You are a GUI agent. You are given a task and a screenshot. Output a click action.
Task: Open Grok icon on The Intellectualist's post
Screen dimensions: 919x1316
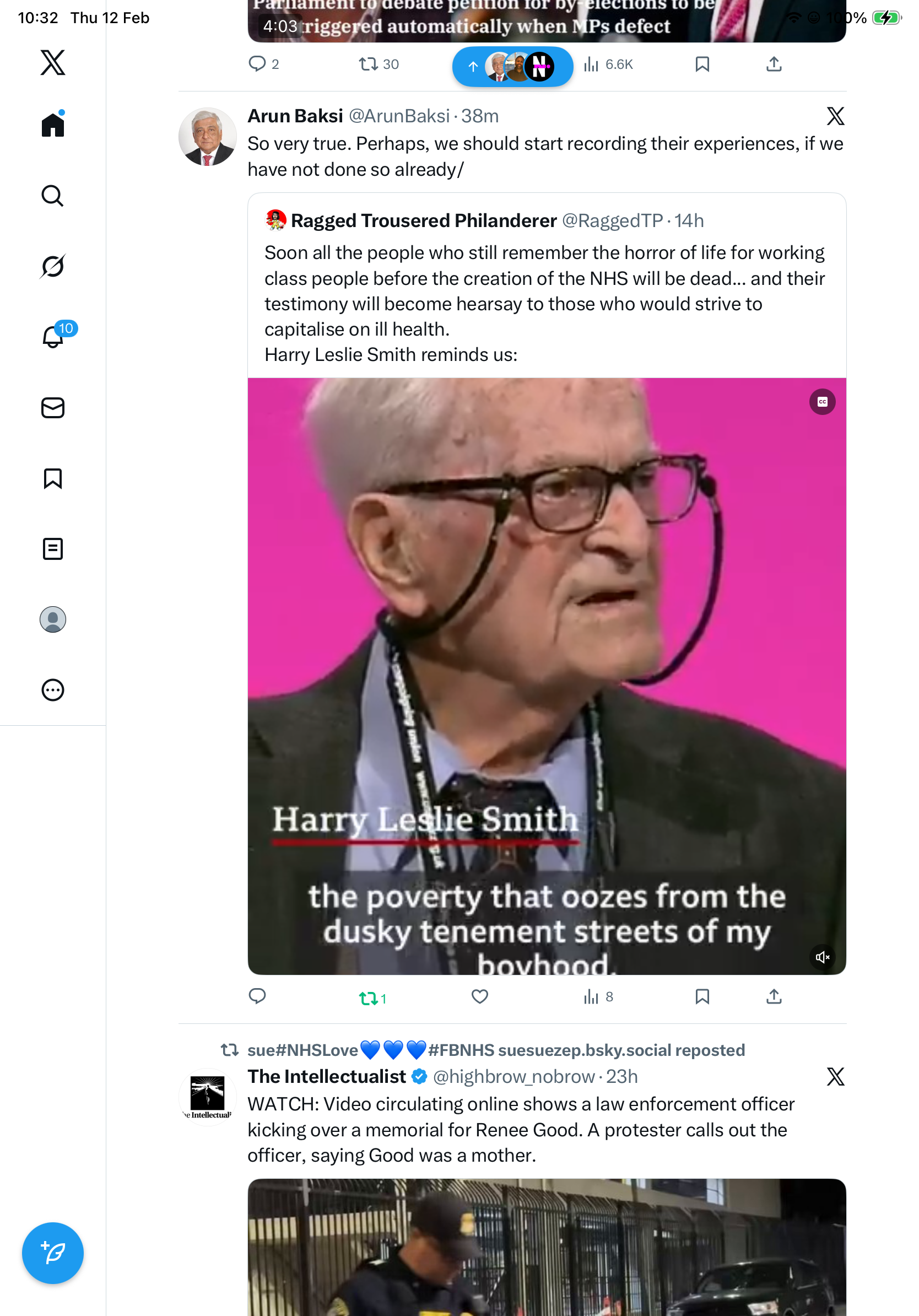(x=835, y=1076)
